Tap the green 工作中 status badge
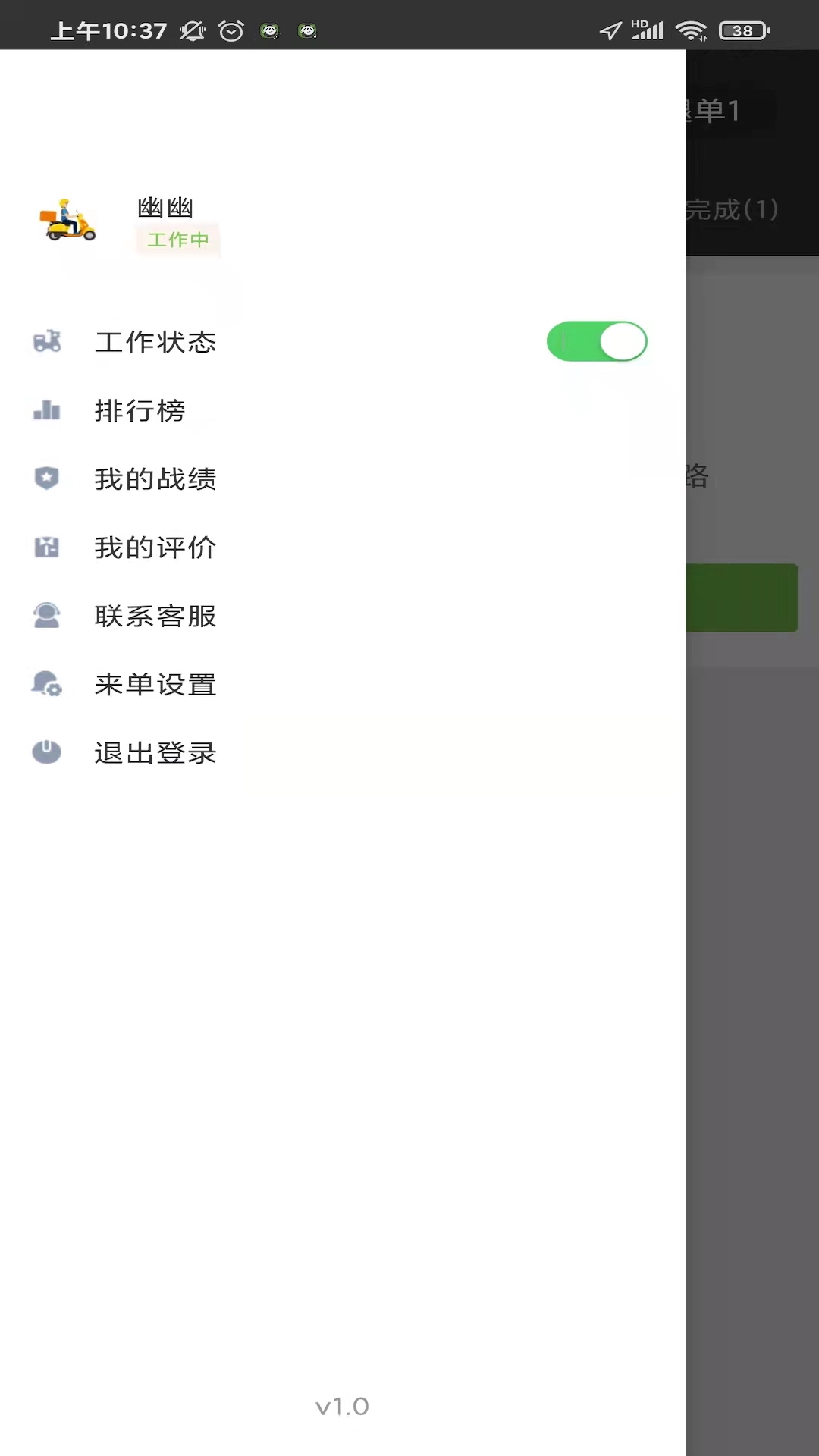 coord(177,239)
